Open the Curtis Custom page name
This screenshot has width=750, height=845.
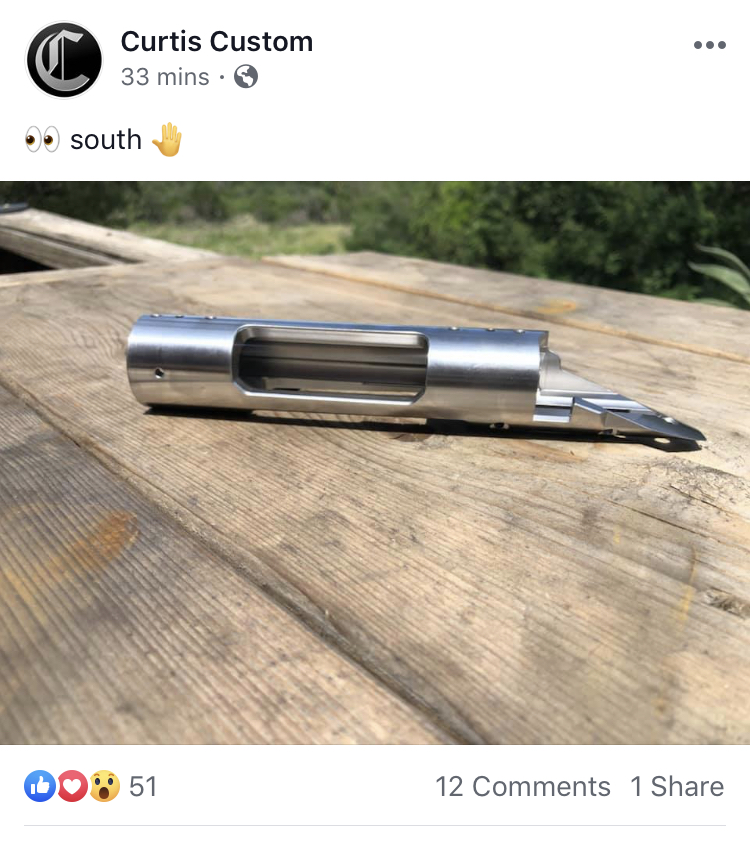click(216, 42)
